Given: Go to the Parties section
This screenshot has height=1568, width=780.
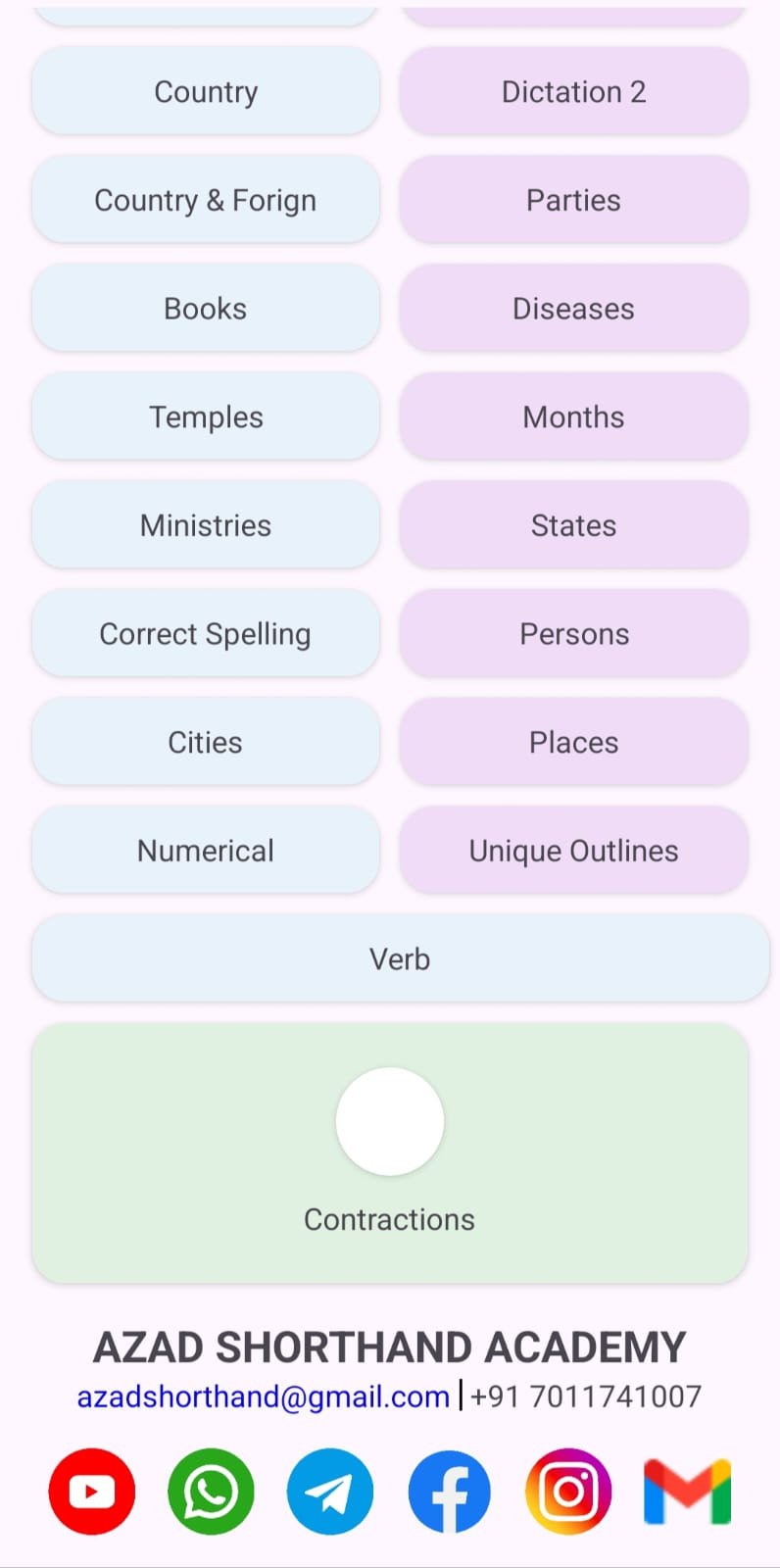Looking at the screenshot, I should (573, 200).
